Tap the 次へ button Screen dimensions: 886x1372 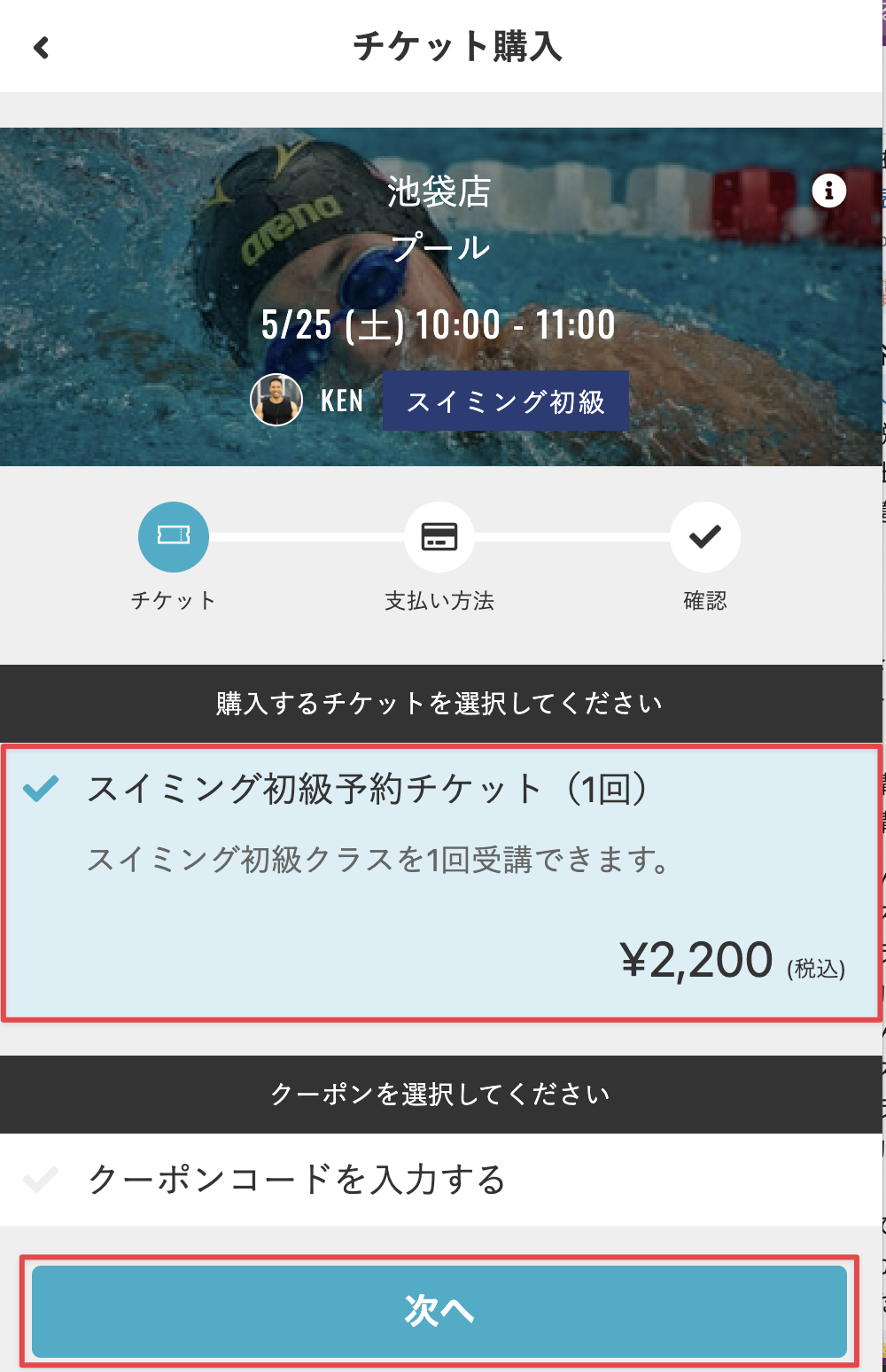[x=439, y=1311]
